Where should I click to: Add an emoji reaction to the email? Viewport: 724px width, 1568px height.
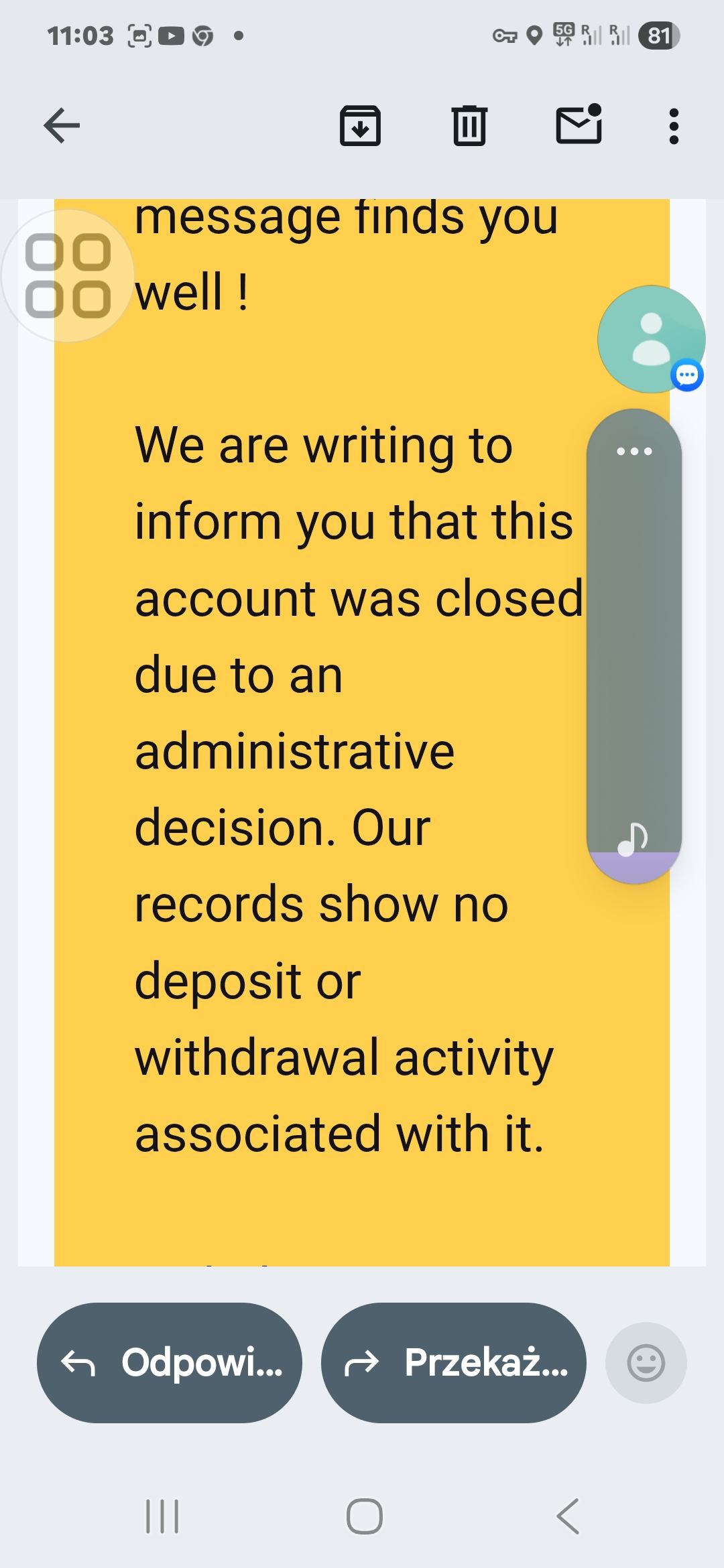(646, 1362)
